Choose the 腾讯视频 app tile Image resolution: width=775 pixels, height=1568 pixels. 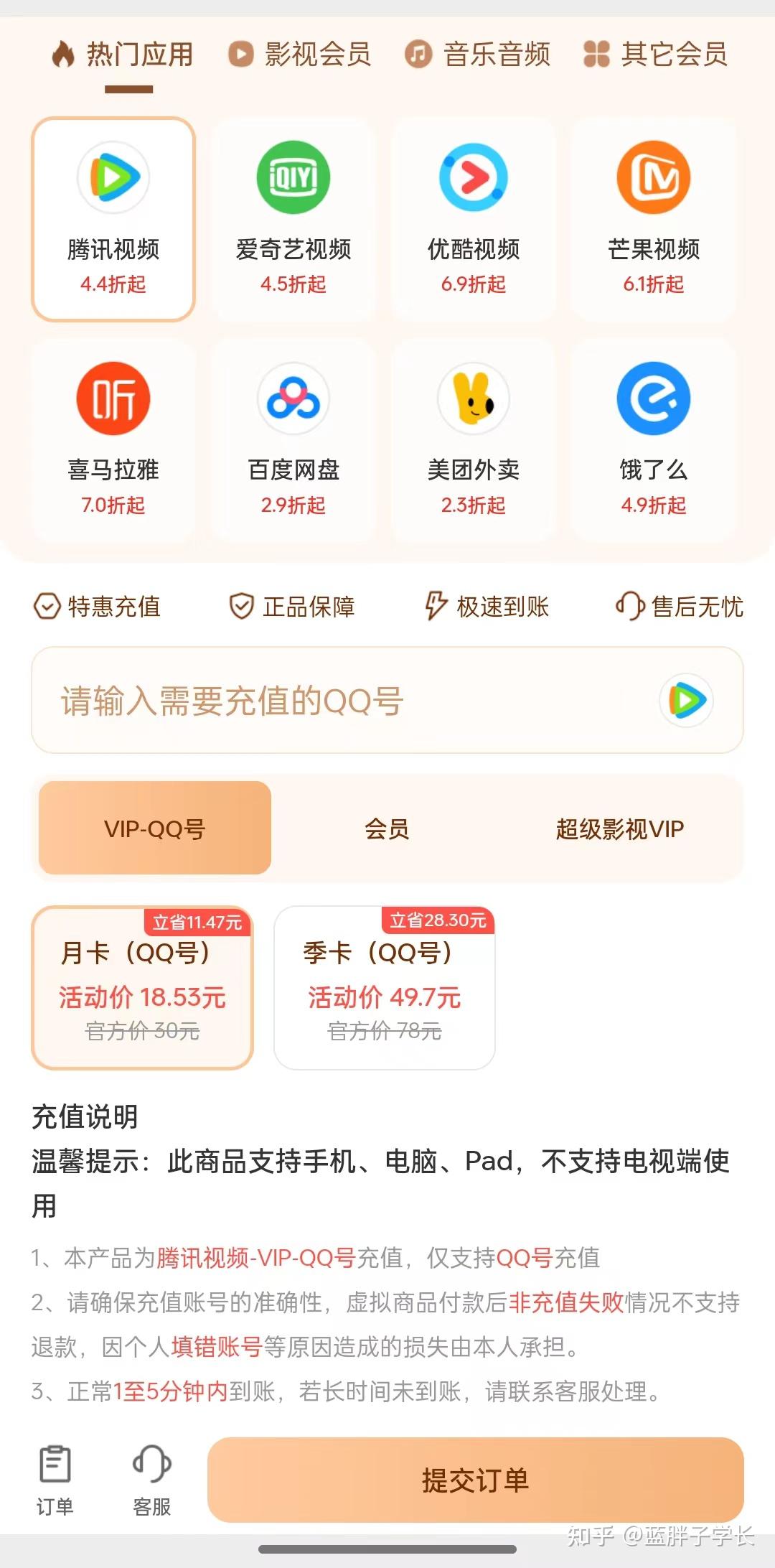click(x=113, y=218)
